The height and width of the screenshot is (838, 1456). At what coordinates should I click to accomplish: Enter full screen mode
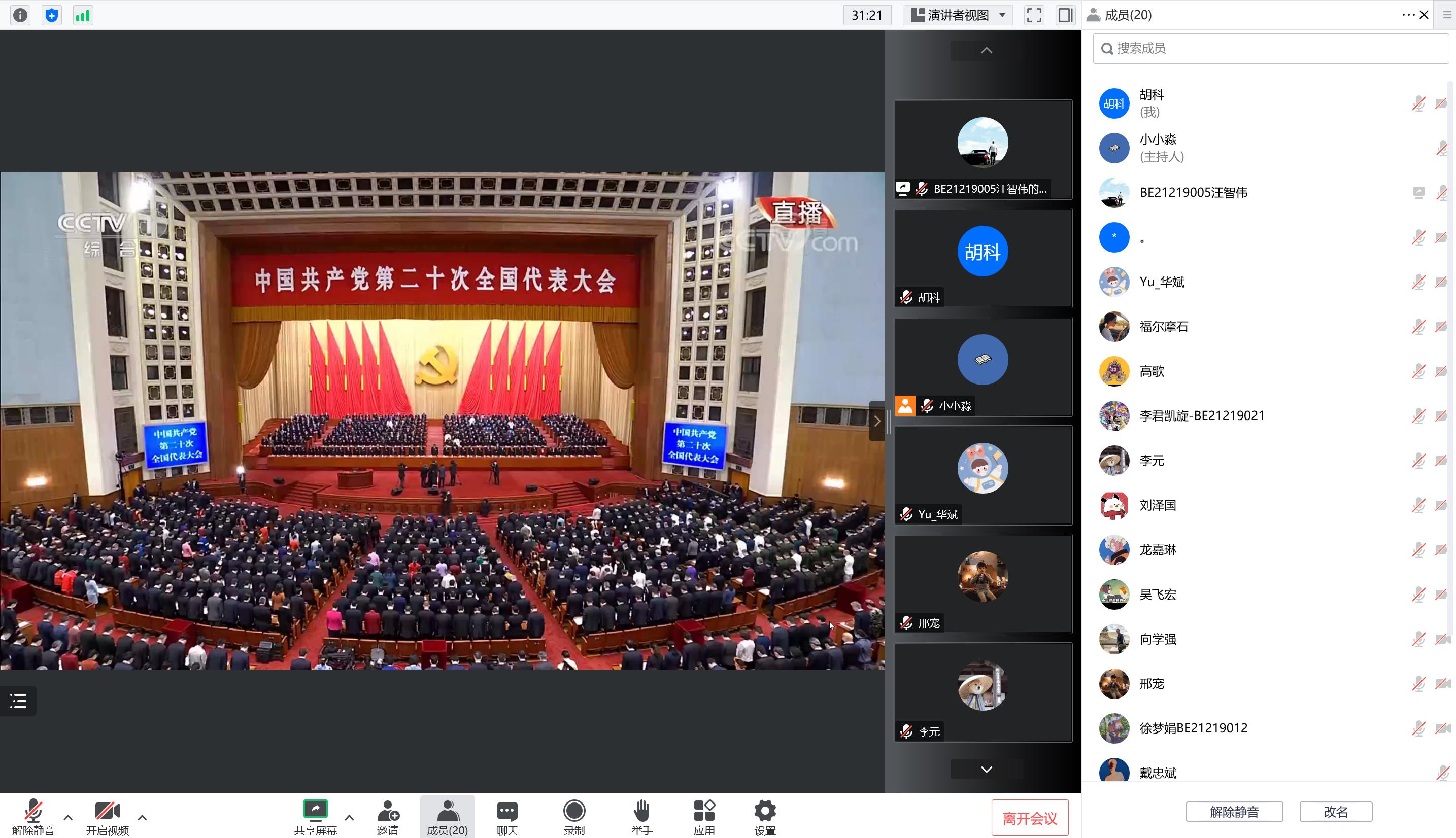point(1034,15)
